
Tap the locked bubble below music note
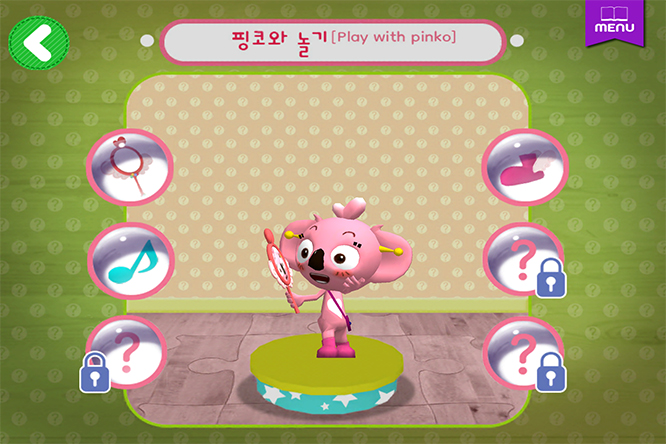click(x=128, y=352)
